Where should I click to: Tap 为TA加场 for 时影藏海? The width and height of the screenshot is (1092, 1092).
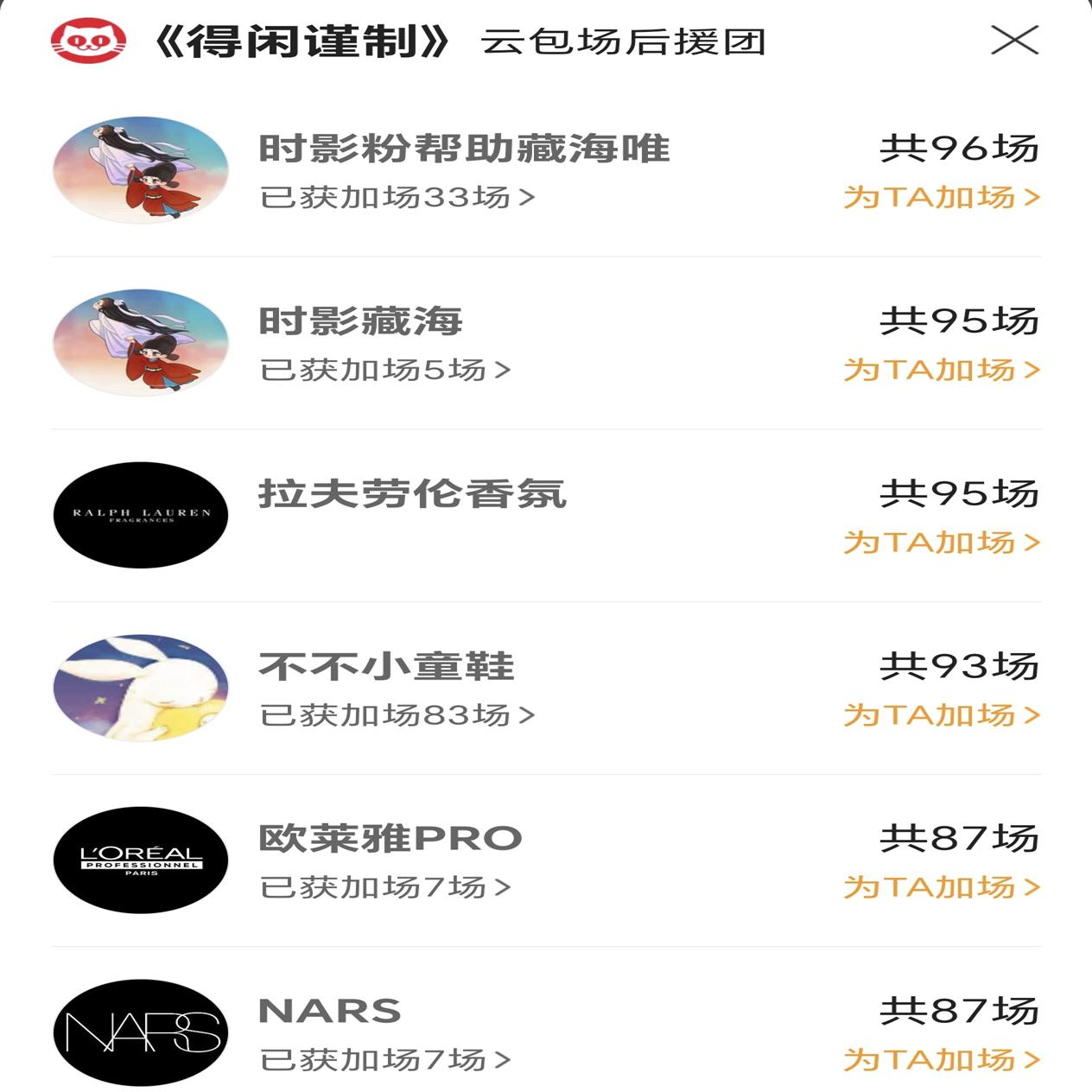click(942, 370)
